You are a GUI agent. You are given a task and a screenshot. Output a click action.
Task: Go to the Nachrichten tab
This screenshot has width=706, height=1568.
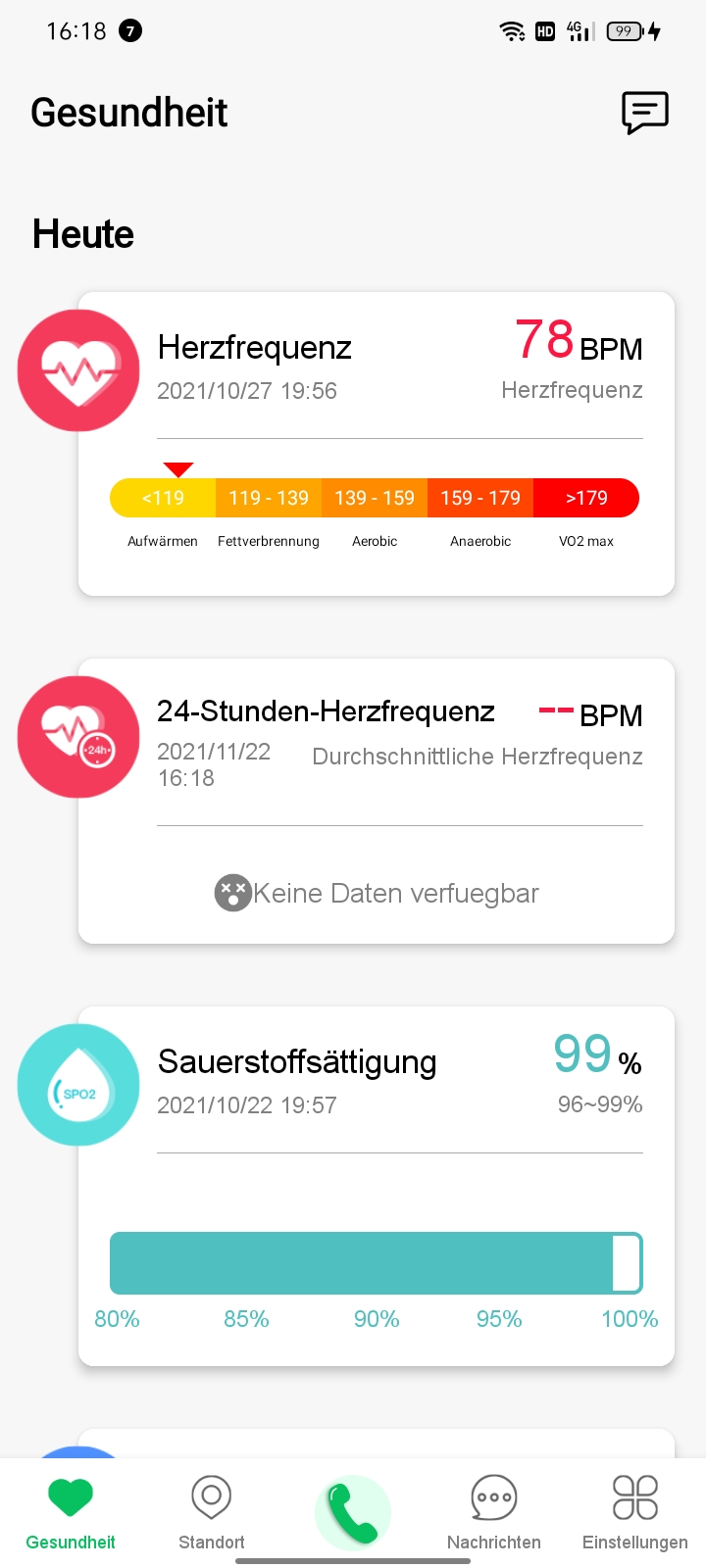point(494,1513)
